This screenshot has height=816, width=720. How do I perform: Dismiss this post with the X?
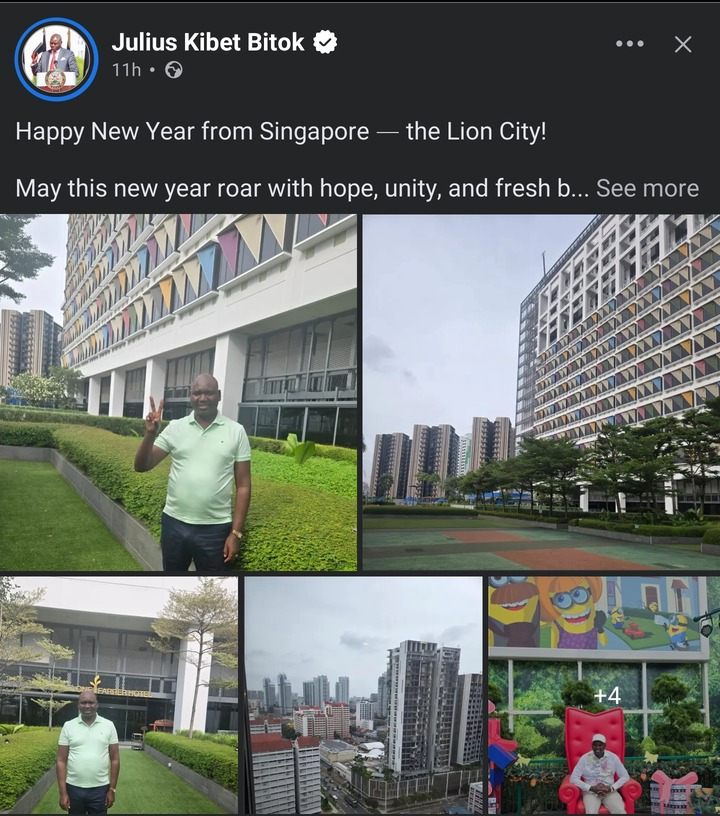[683, 44]
